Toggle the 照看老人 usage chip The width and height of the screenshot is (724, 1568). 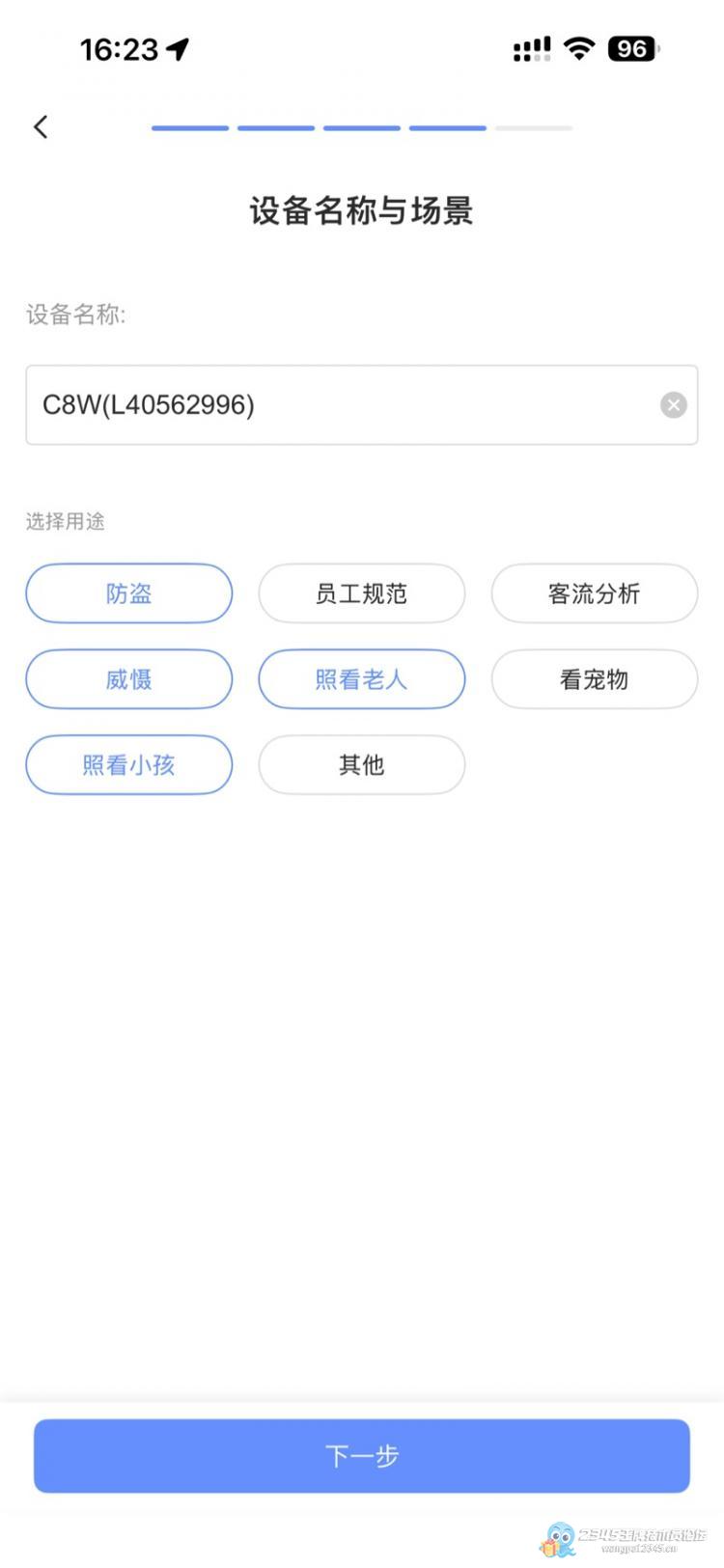[x=362, y=679]
